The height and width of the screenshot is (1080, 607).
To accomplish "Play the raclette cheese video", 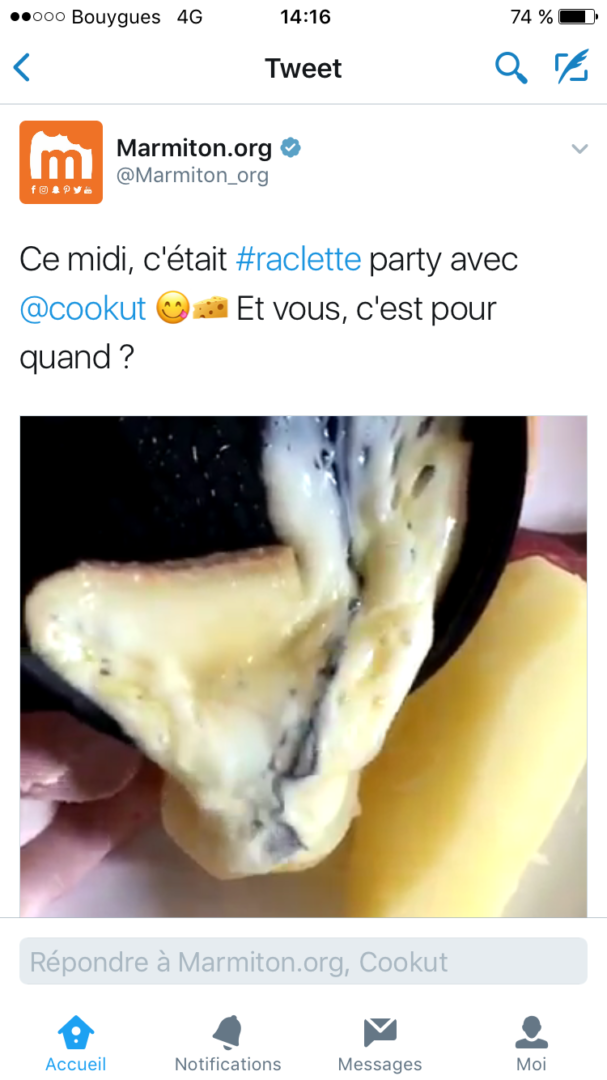I will (x=303, y=665).
